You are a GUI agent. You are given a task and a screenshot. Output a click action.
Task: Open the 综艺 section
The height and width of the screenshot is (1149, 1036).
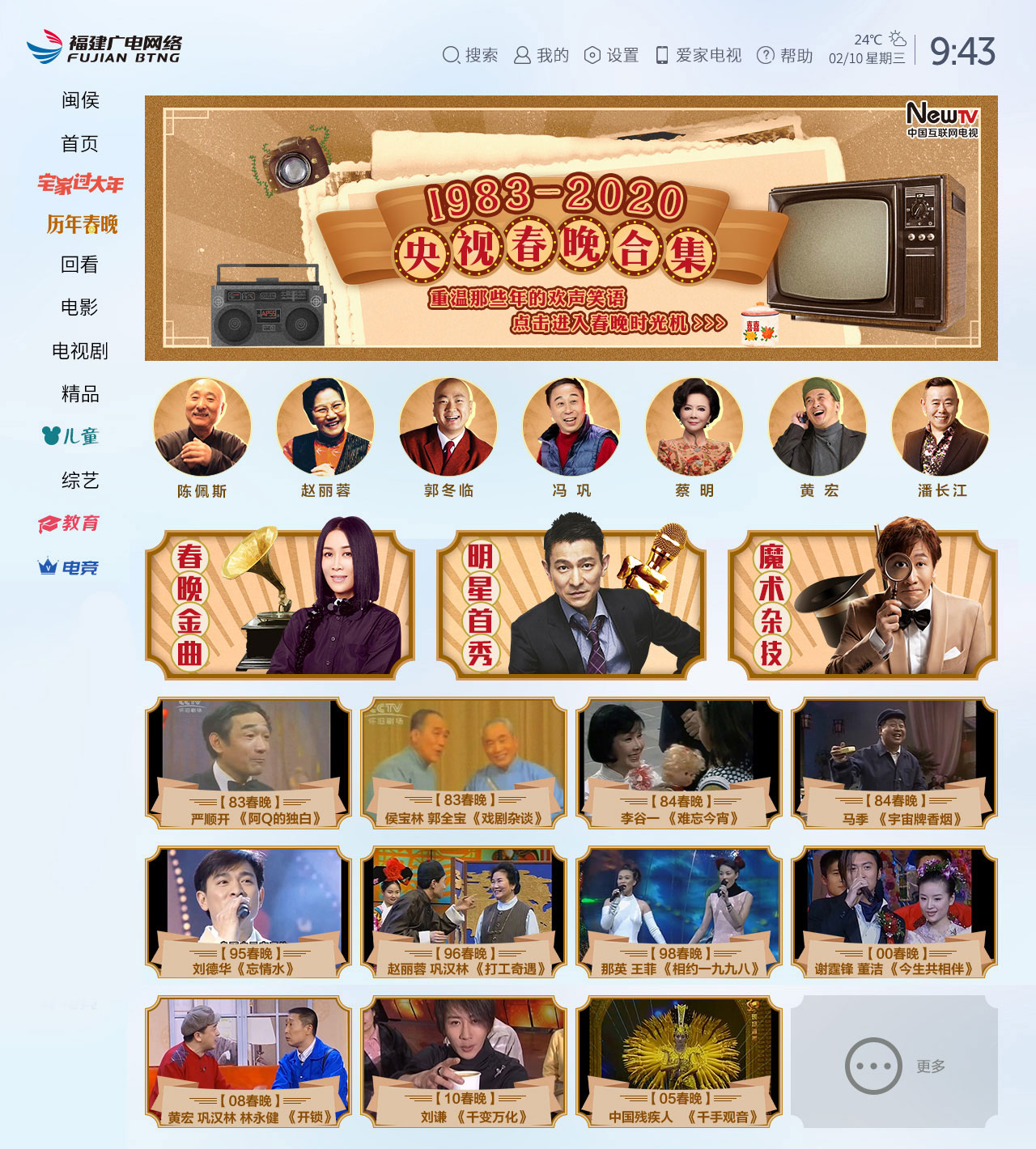(80, 481)
